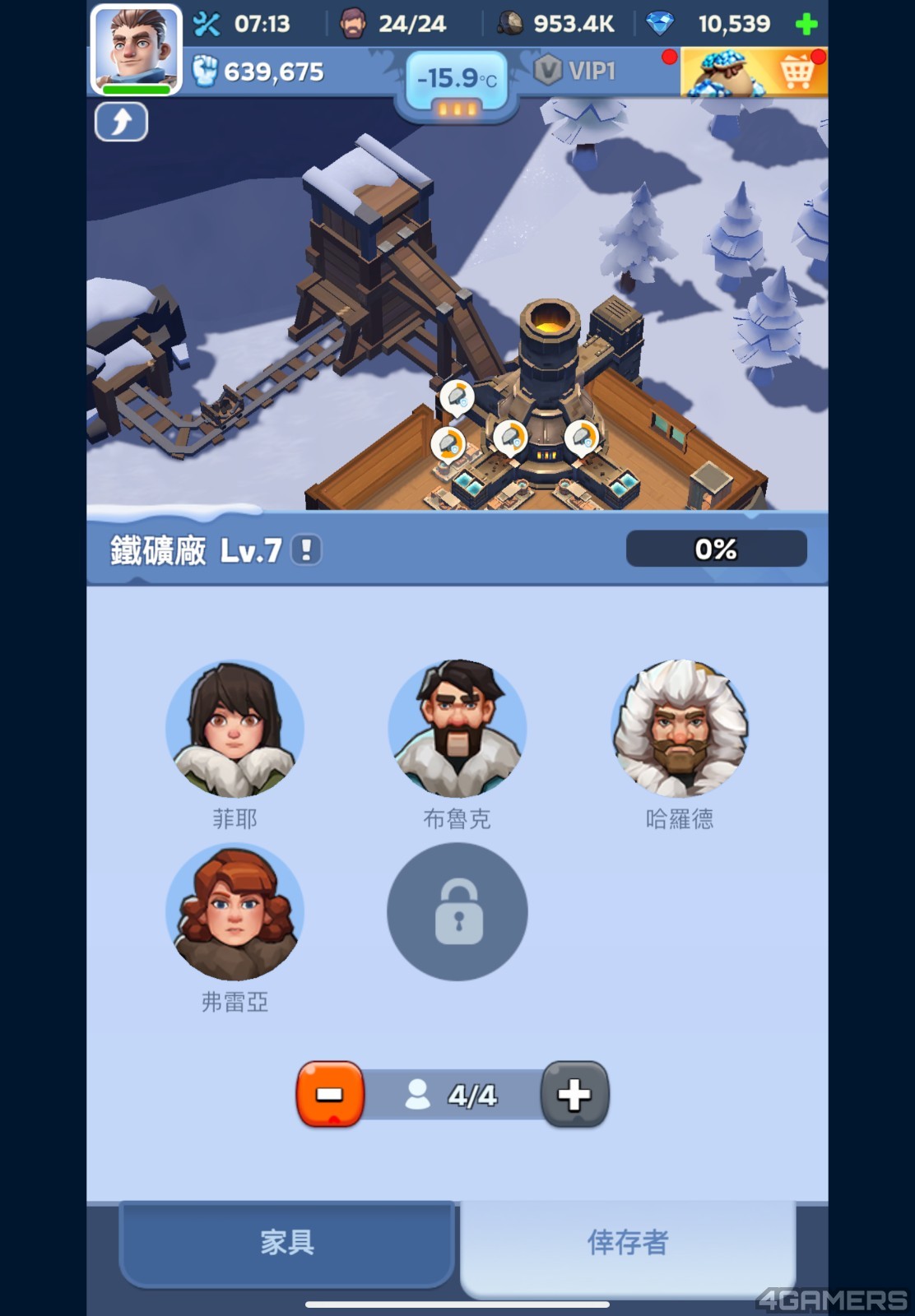This screenshot has height=1316, width=915.
Task: Select survivor 布魯克
Action: pos(457,729)
